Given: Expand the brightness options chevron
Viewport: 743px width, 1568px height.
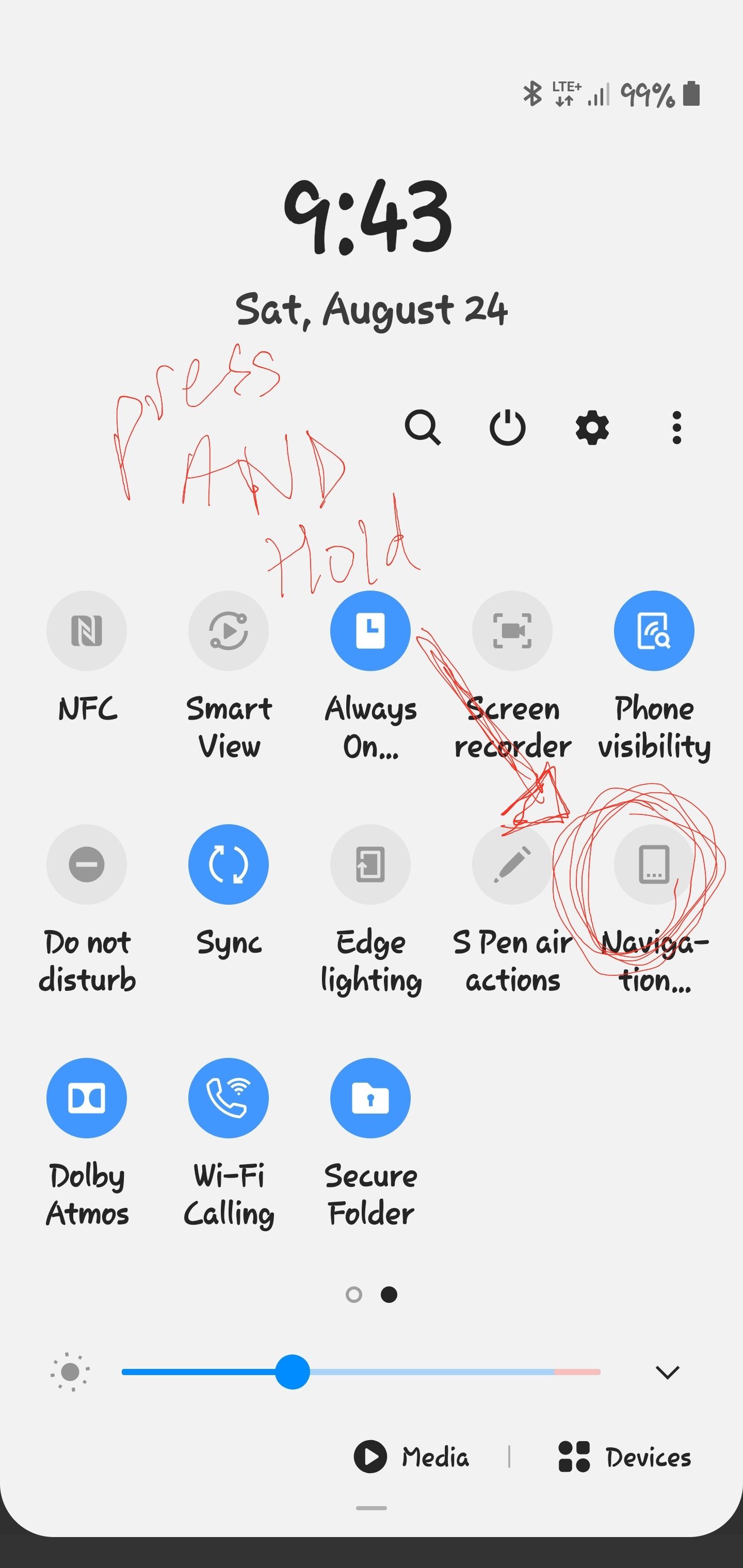Looking at the screenshot, I should tap(668, 1372).
